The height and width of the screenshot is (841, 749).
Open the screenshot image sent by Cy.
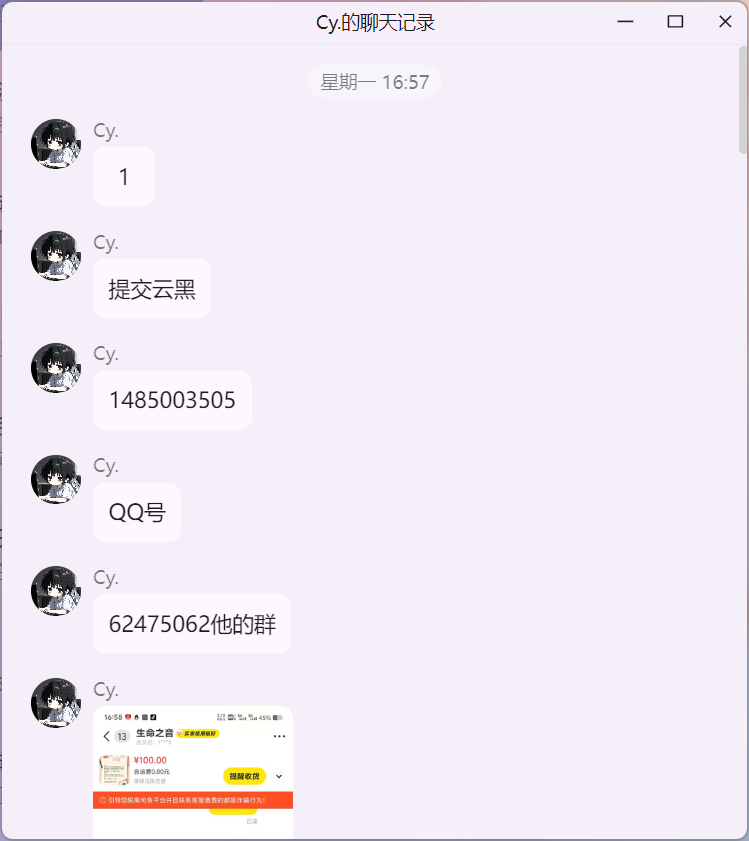(193, 771)
